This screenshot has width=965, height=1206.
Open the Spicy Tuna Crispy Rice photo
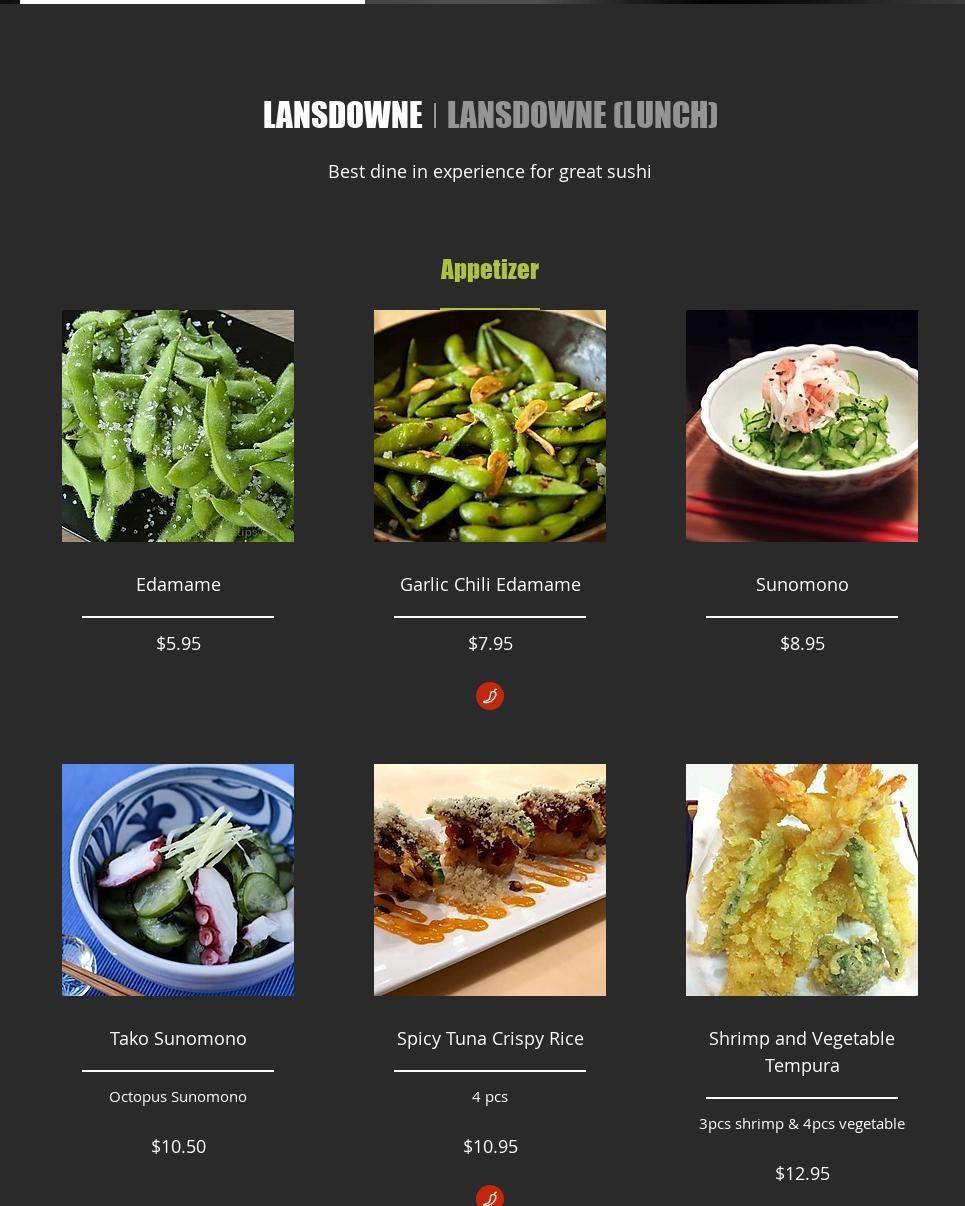point(490,880)
